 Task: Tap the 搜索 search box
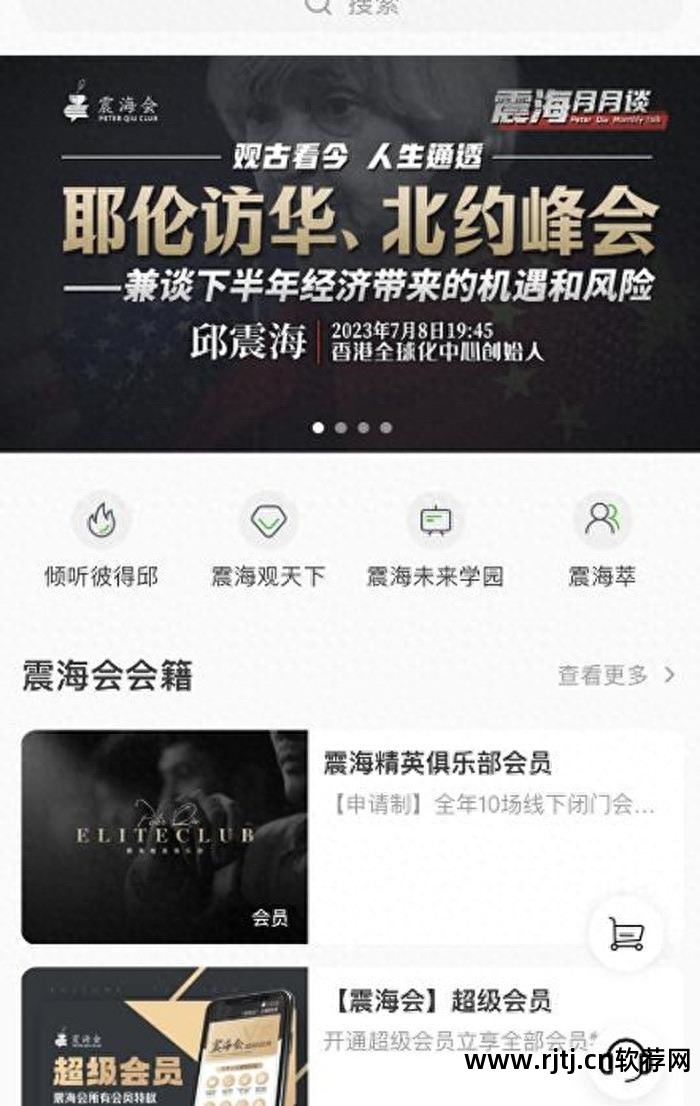(350, 8)
